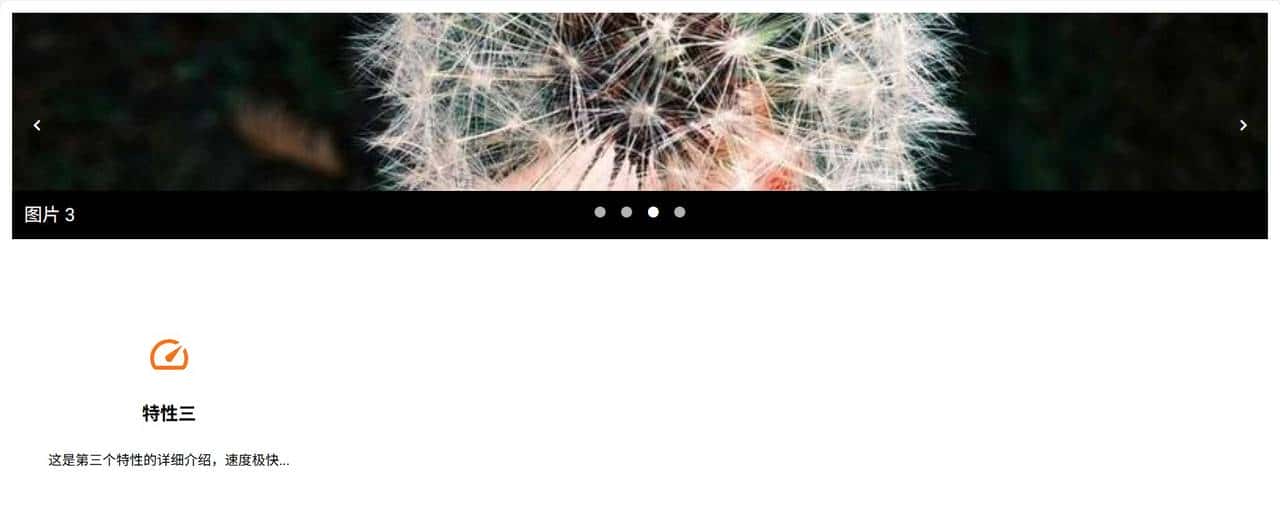Show the fourth carousel slide dot
Screen dimensions: 1280x531
pyautogui.click(x=680, y=212)
